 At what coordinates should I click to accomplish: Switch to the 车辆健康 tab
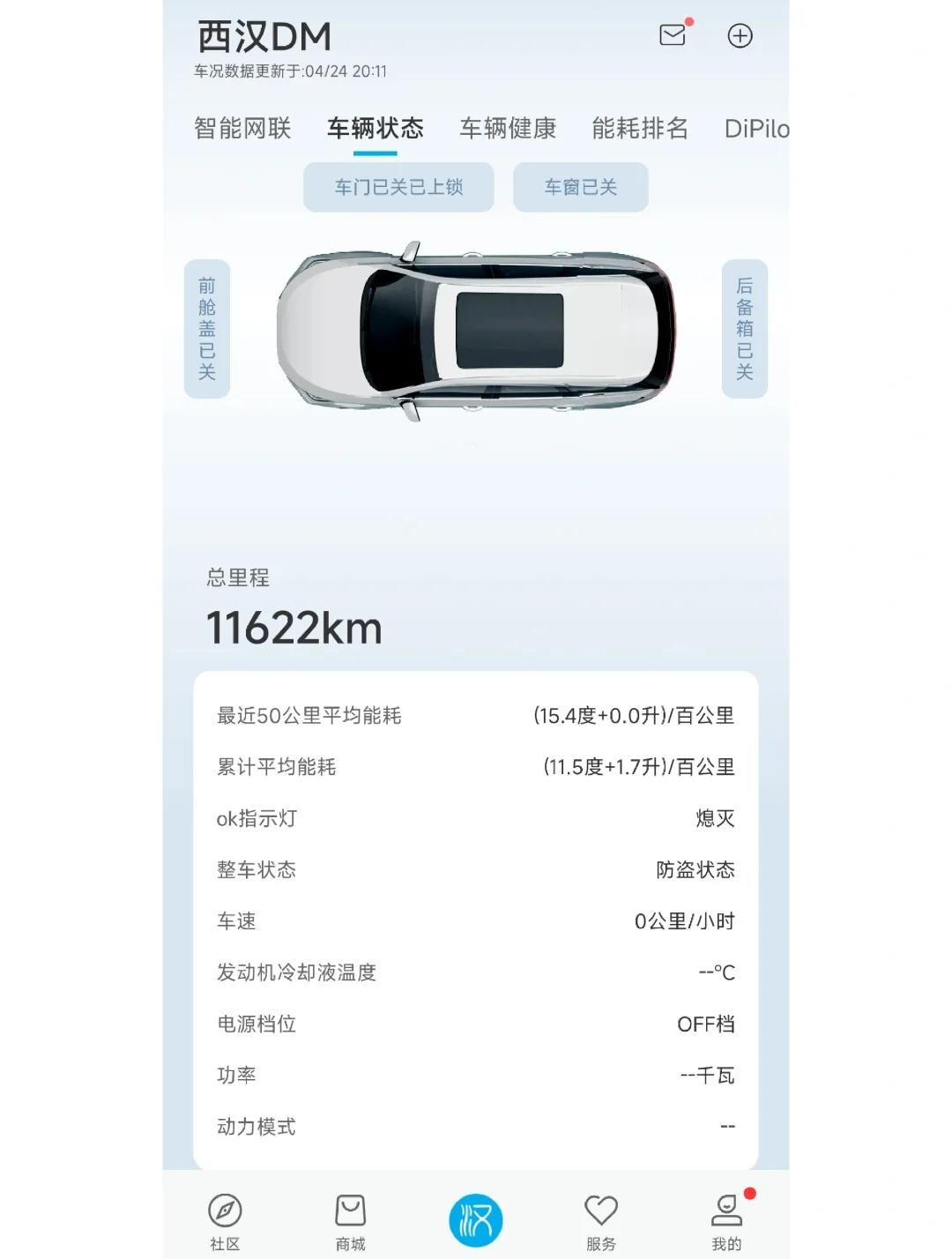click(x=508, y=129)
